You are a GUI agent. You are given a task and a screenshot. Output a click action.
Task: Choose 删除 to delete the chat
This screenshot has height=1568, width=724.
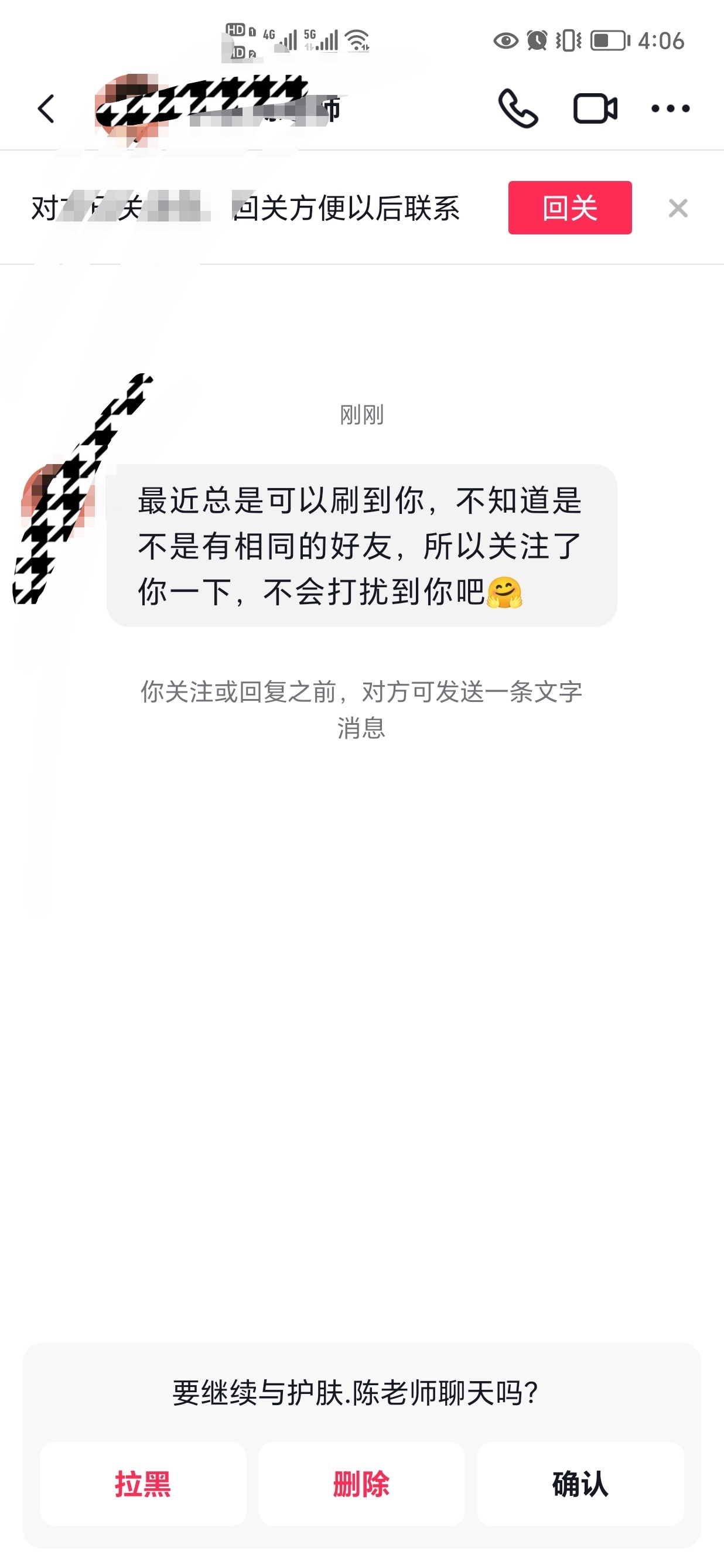361,1484
